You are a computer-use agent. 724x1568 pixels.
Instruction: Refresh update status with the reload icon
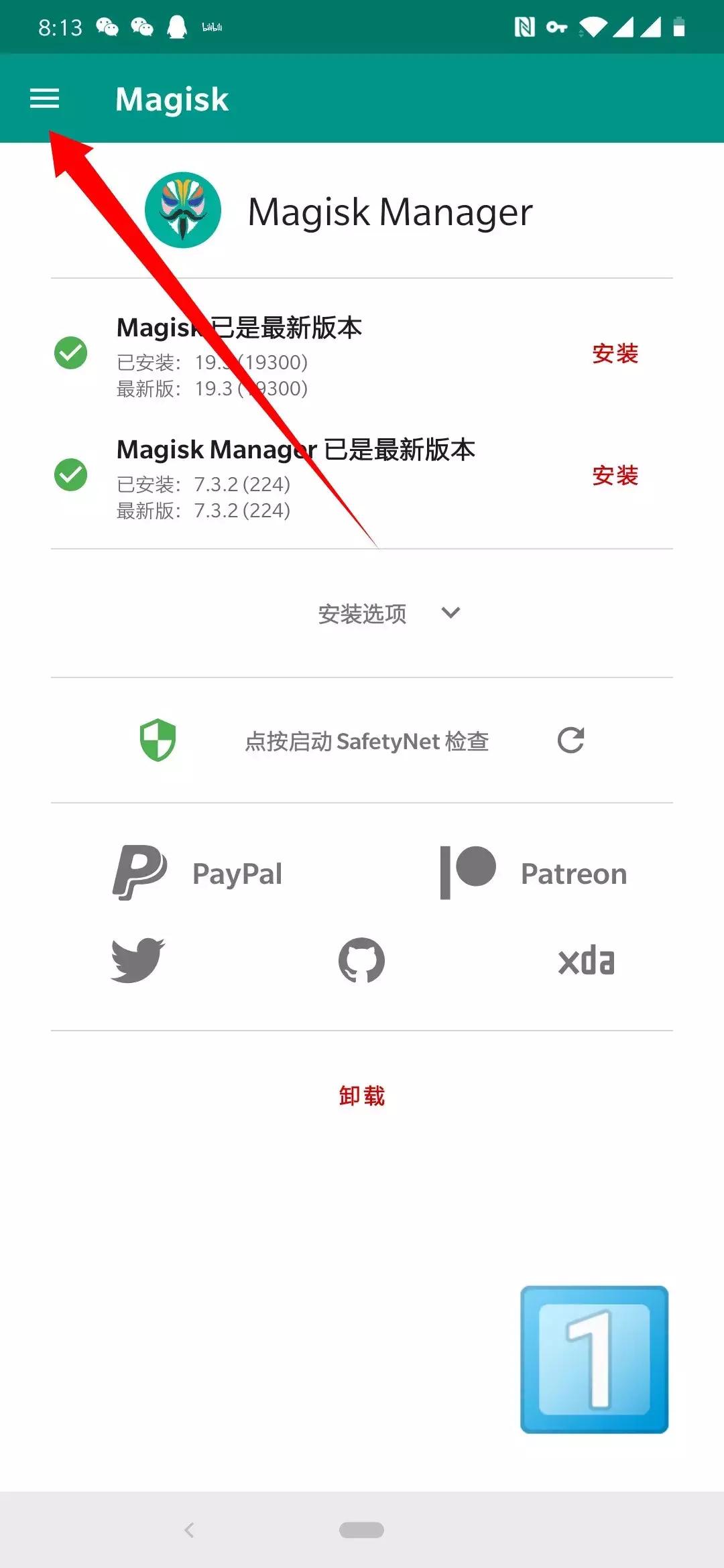(570, 740)
